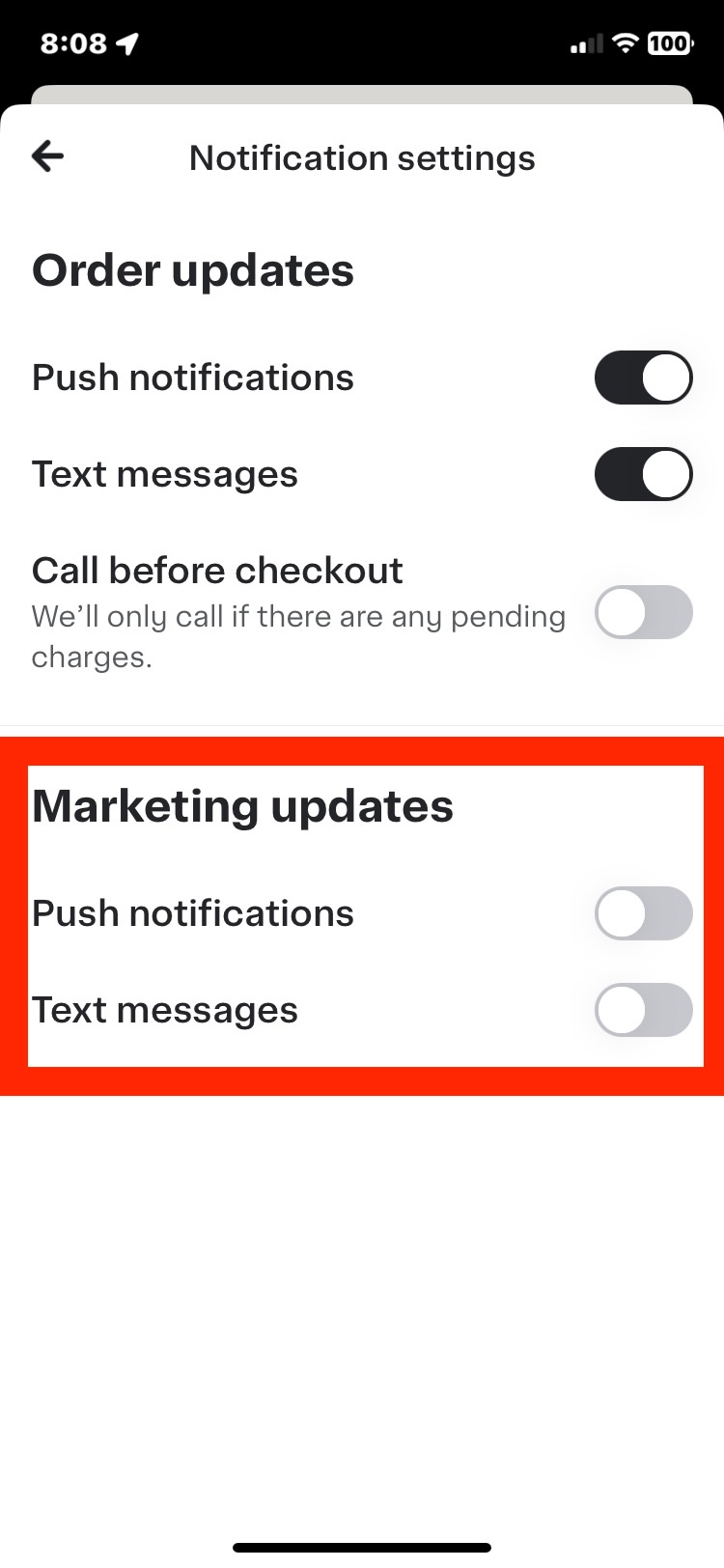Turn on Marketing updates push notifications
The image size is (724, 1568).
pos(643,913)
